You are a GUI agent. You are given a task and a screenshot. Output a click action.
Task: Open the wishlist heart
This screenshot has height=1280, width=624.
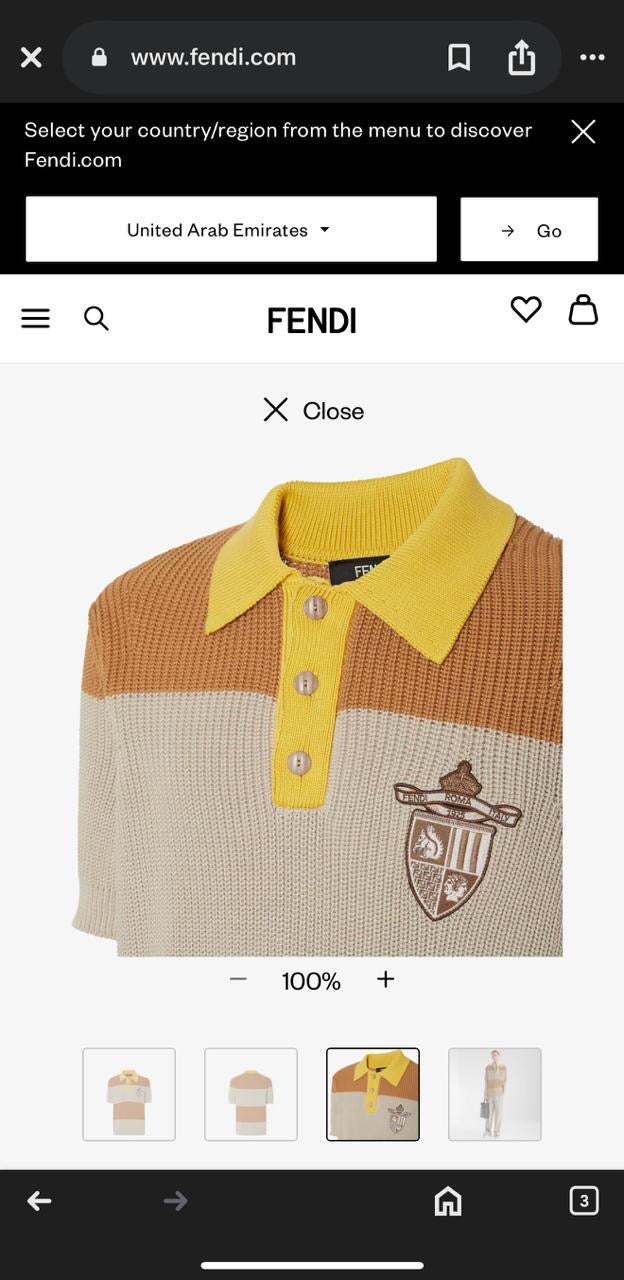(x=526, y=310)
